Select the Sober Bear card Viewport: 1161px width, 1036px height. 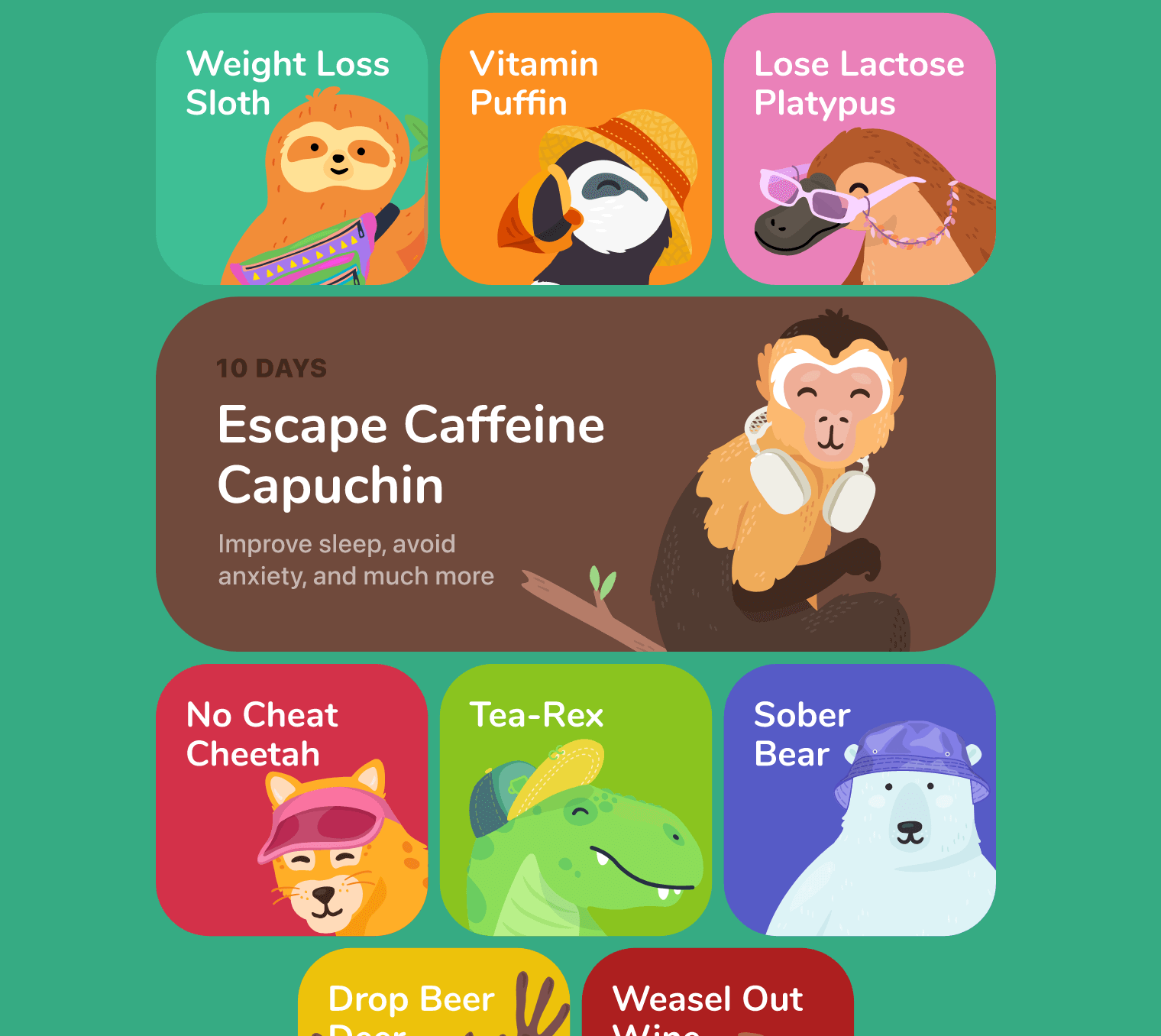[859, 800]
